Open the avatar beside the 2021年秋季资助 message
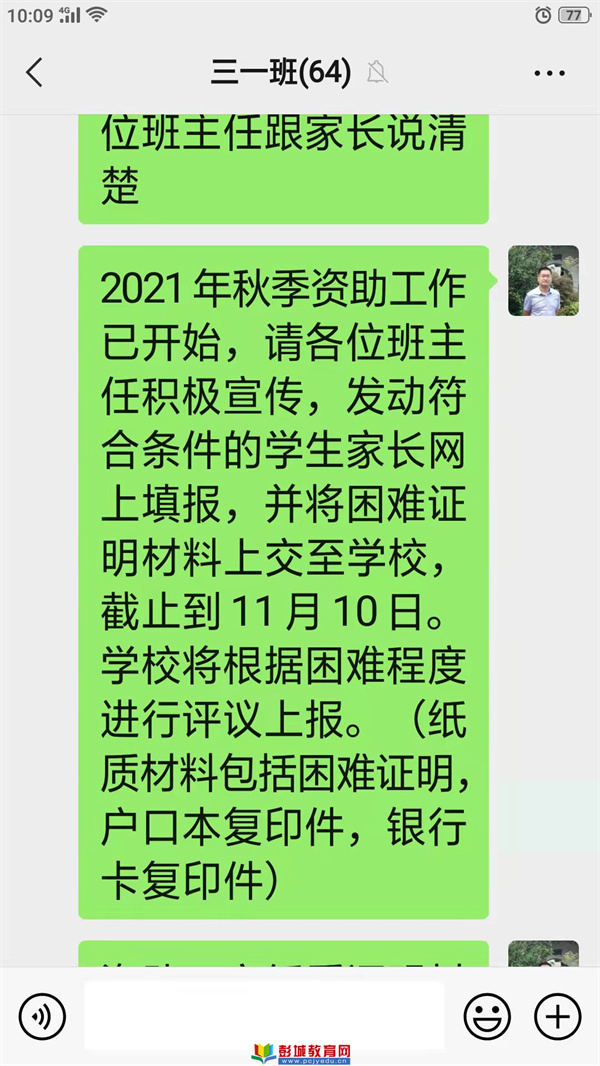The height and width of the screenshot is (1066, 600). (543, 281)
